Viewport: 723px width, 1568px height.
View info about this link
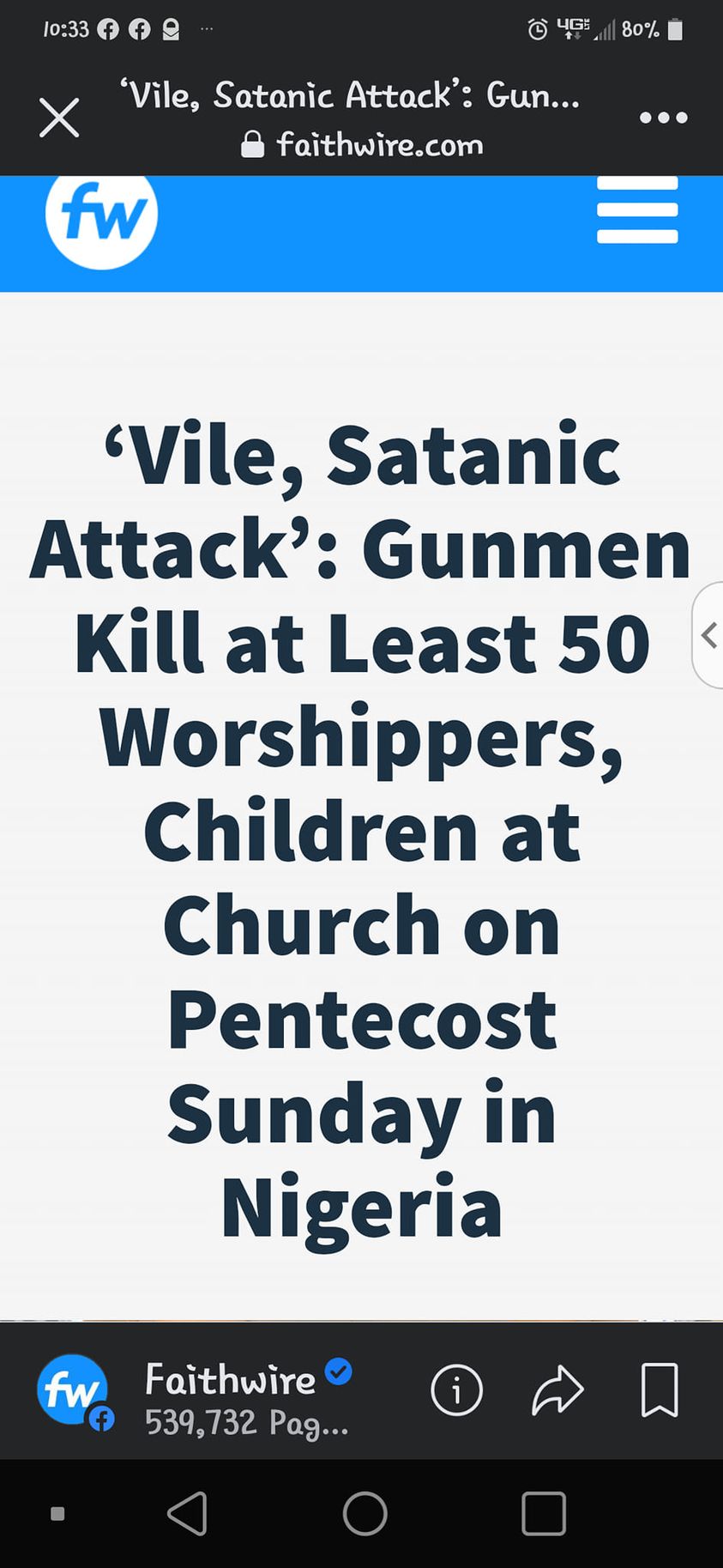point(456,1389)
